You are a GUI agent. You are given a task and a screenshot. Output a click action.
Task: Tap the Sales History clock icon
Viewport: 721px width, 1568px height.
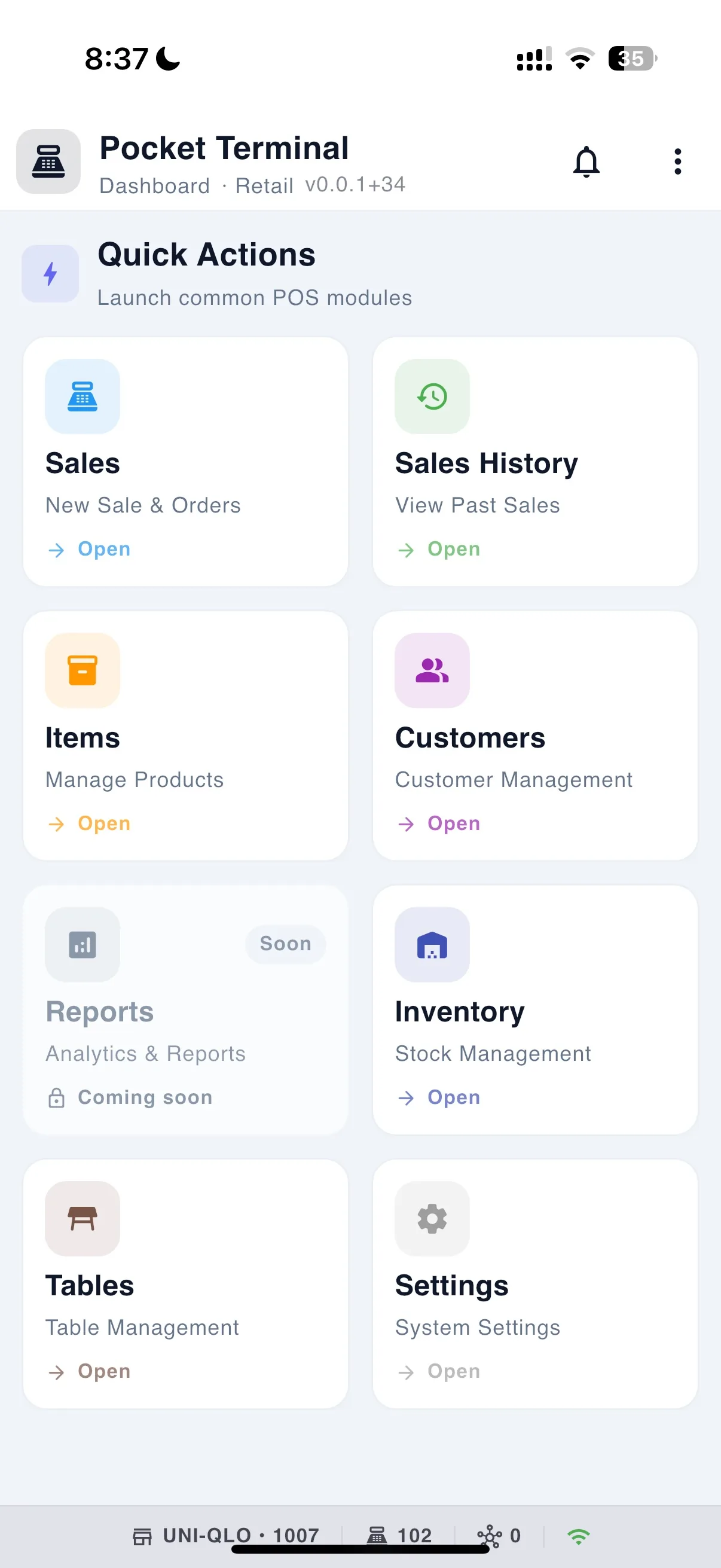pyautogui.click(x=432, y=397)
